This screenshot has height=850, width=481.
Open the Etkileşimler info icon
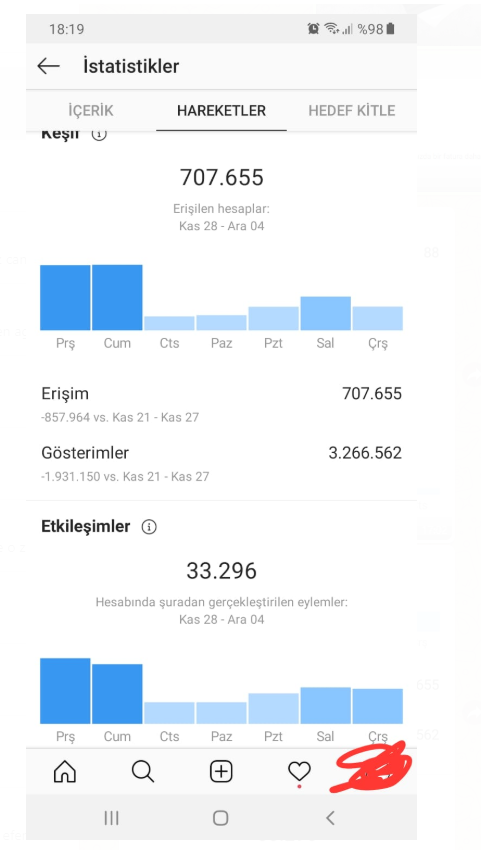(x=149, y=527)
